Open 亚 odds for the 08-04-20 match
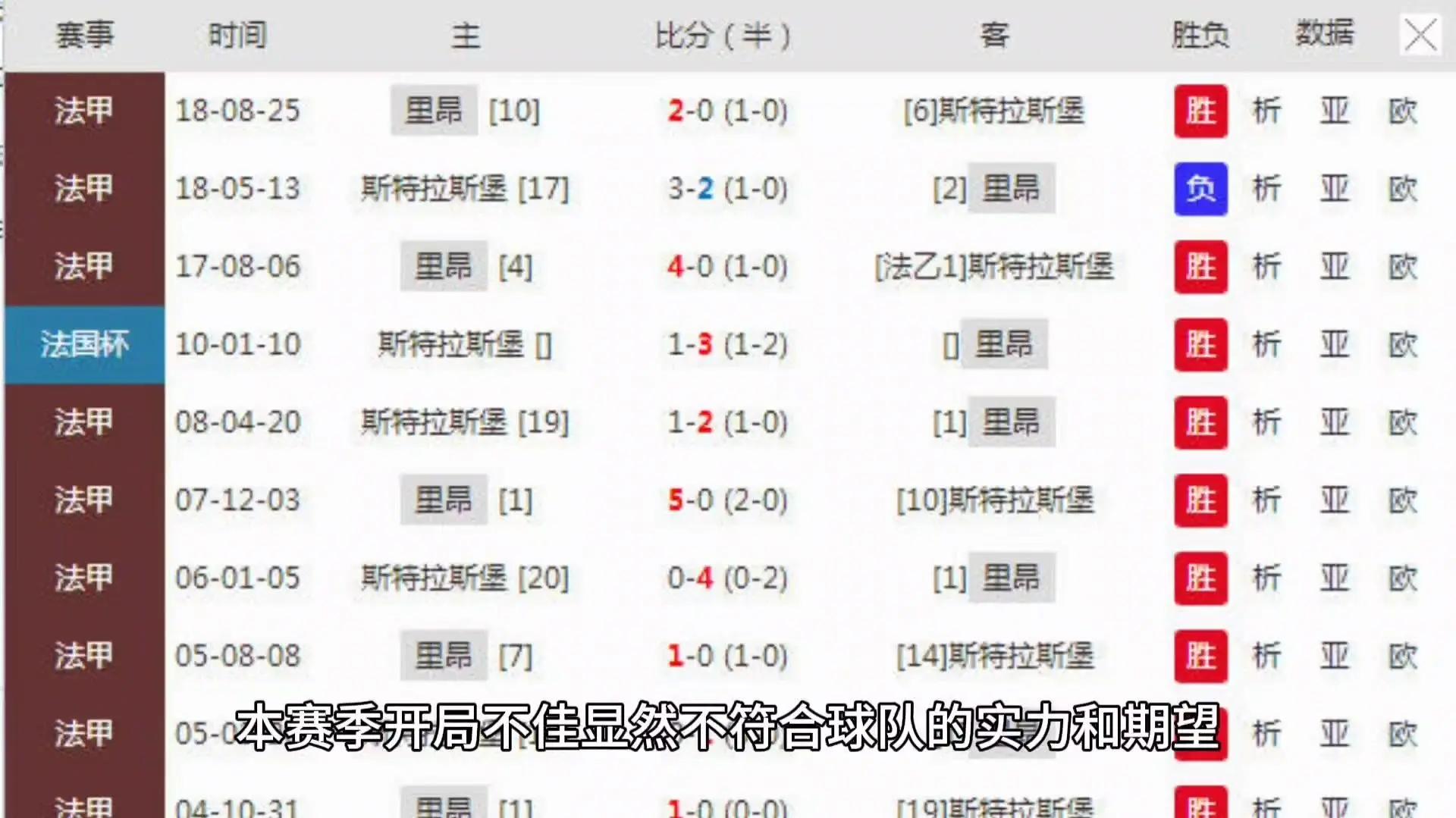1456x818 pixels. (x=1335, y=422)
